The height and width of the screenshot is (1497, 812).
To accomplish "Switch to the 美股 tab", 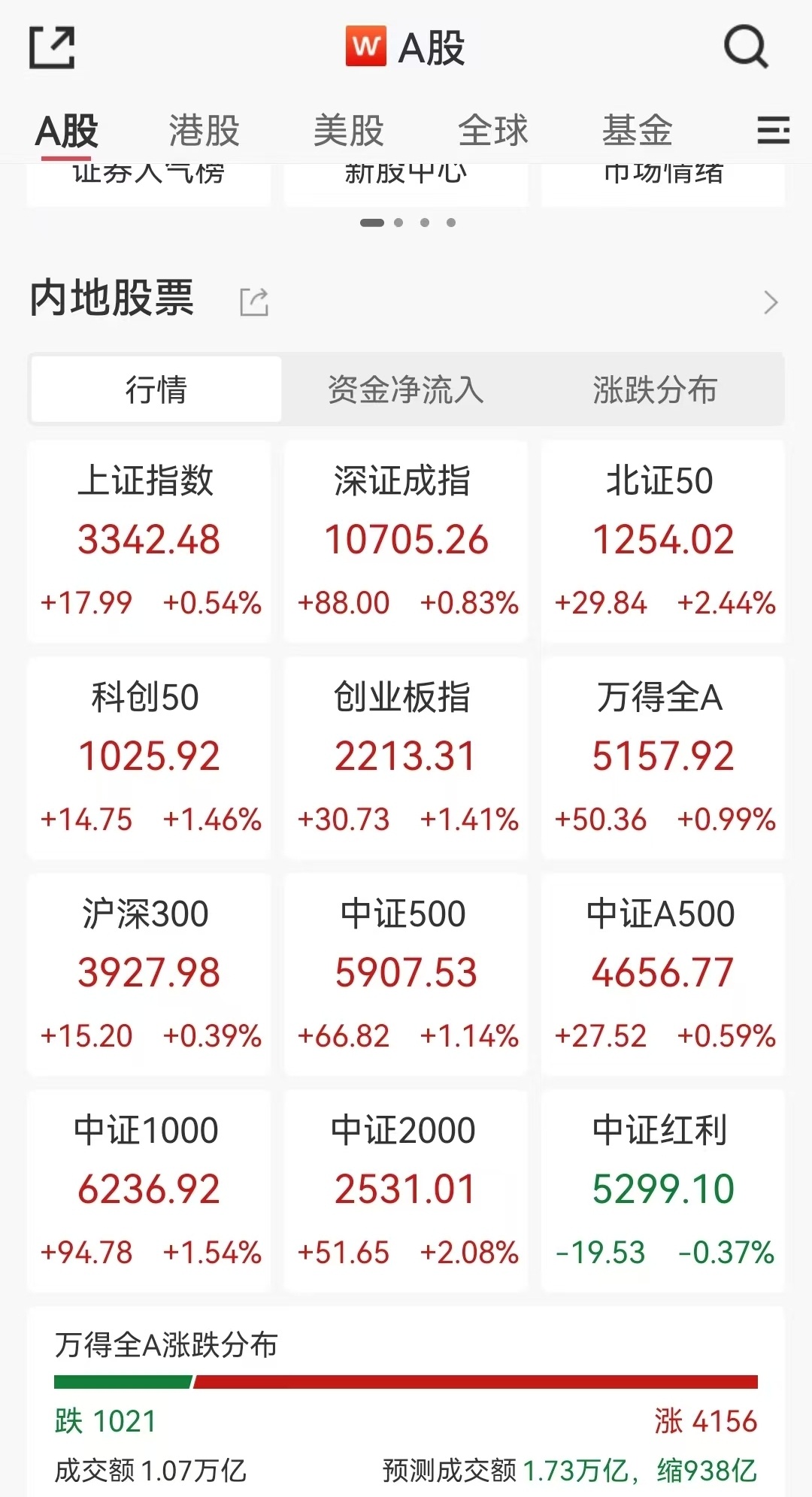I will pyautogui.click(x=348, y=131).
